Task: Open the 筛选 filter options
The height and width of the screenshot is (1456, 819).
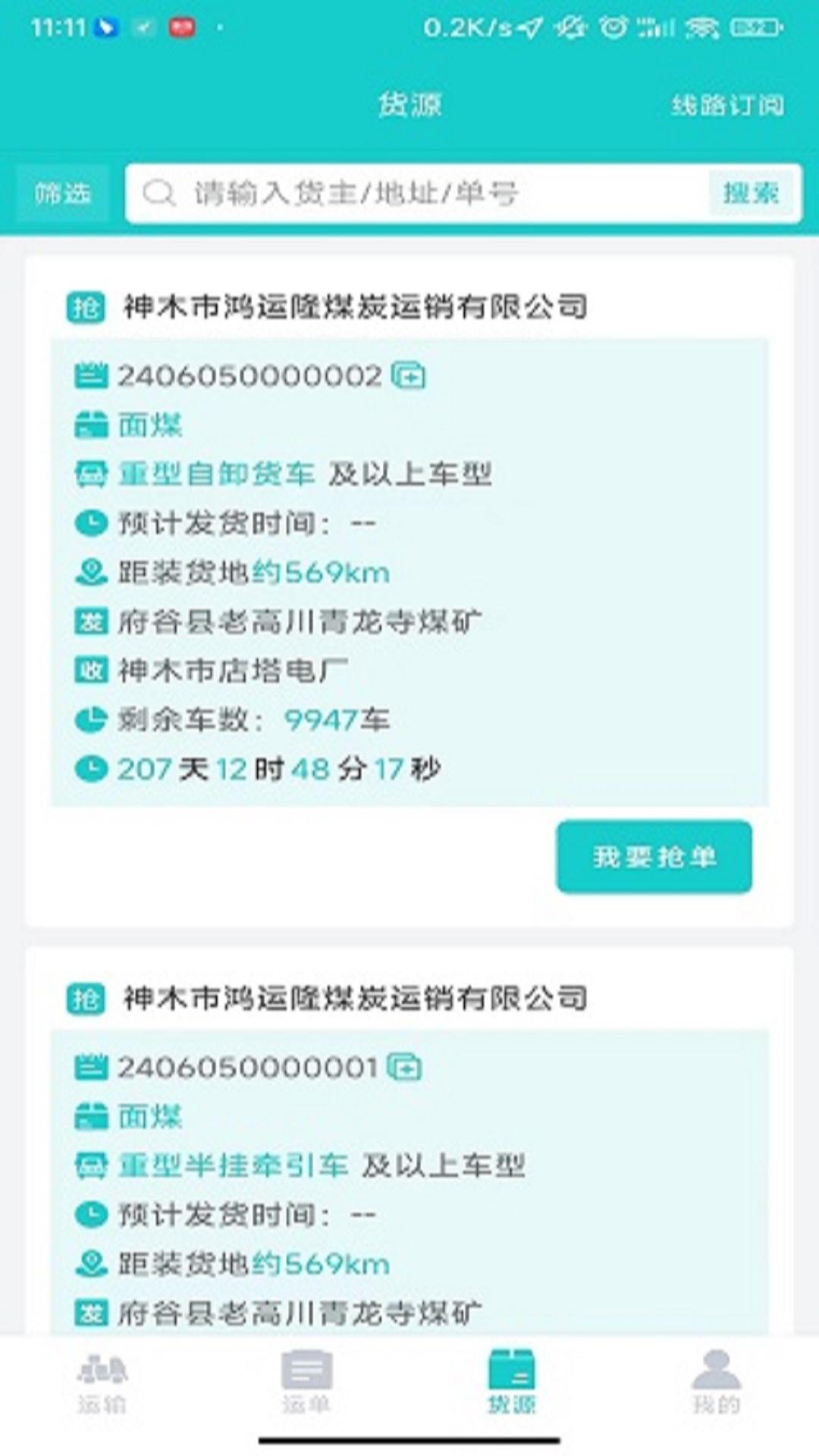Action: pos(63,194)
